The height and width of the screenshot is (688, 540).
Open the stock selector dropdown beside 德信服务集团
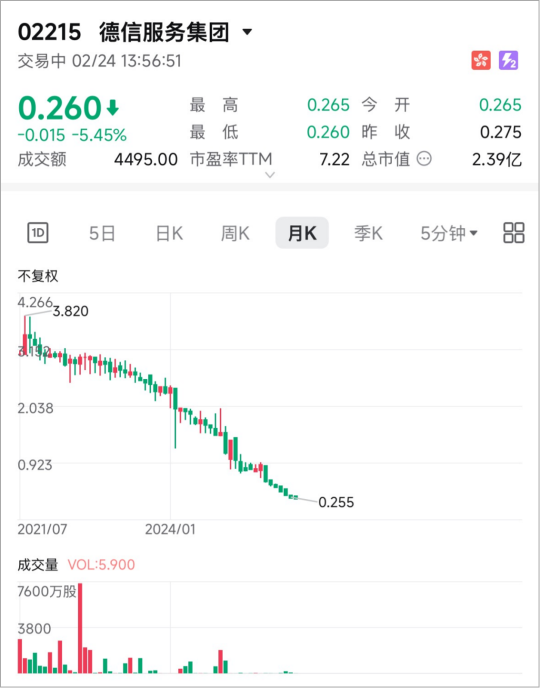coord(247,32)
